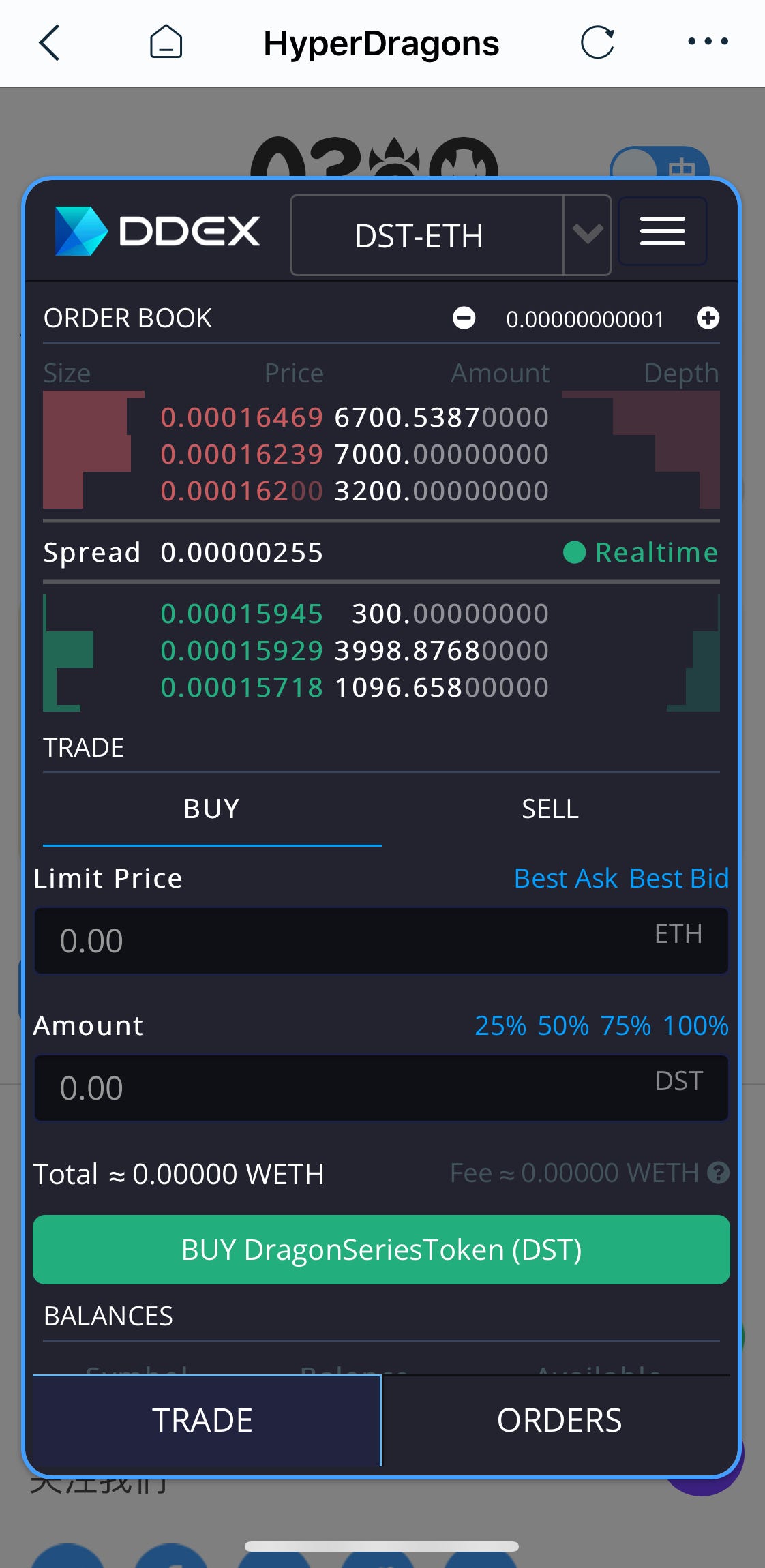Set amount to 100%
Image resolution: width=765 pixels, height=1568 pixels.
tap(695, 1025)
